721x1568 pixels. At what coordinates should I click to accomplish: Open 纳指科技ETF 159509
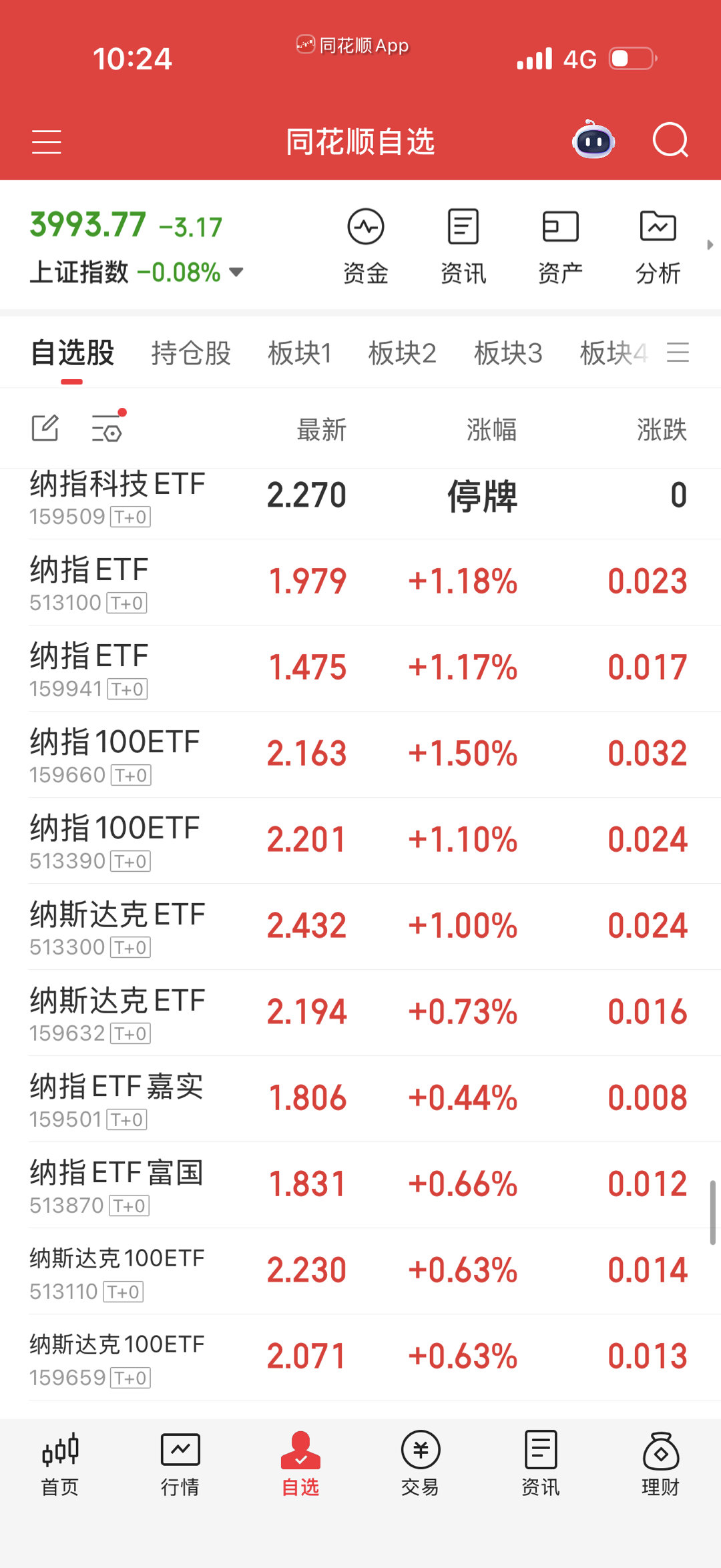pyautogui.click(x=117, y=497)
